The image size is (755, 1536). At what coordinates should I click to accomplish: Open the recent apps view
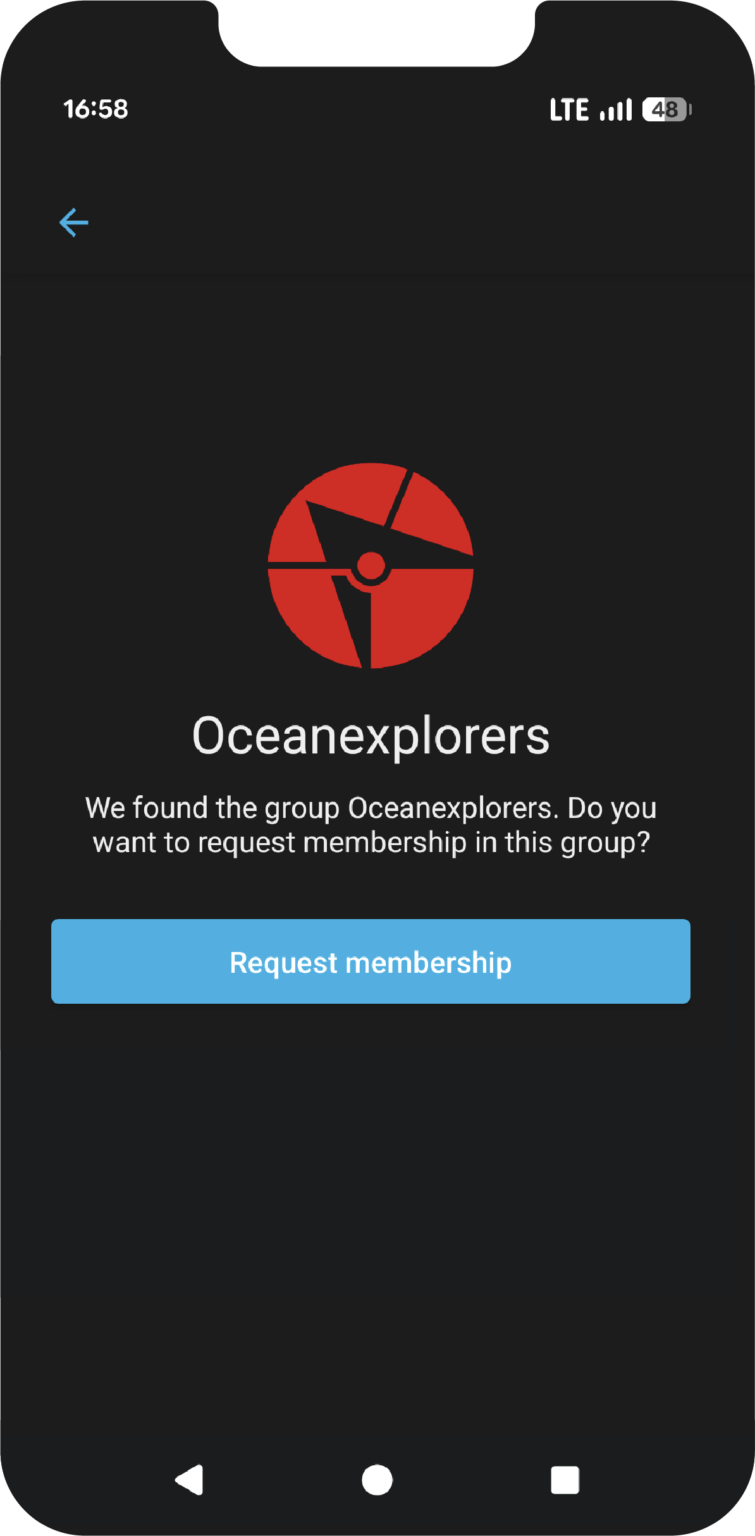pos(565,1480)
